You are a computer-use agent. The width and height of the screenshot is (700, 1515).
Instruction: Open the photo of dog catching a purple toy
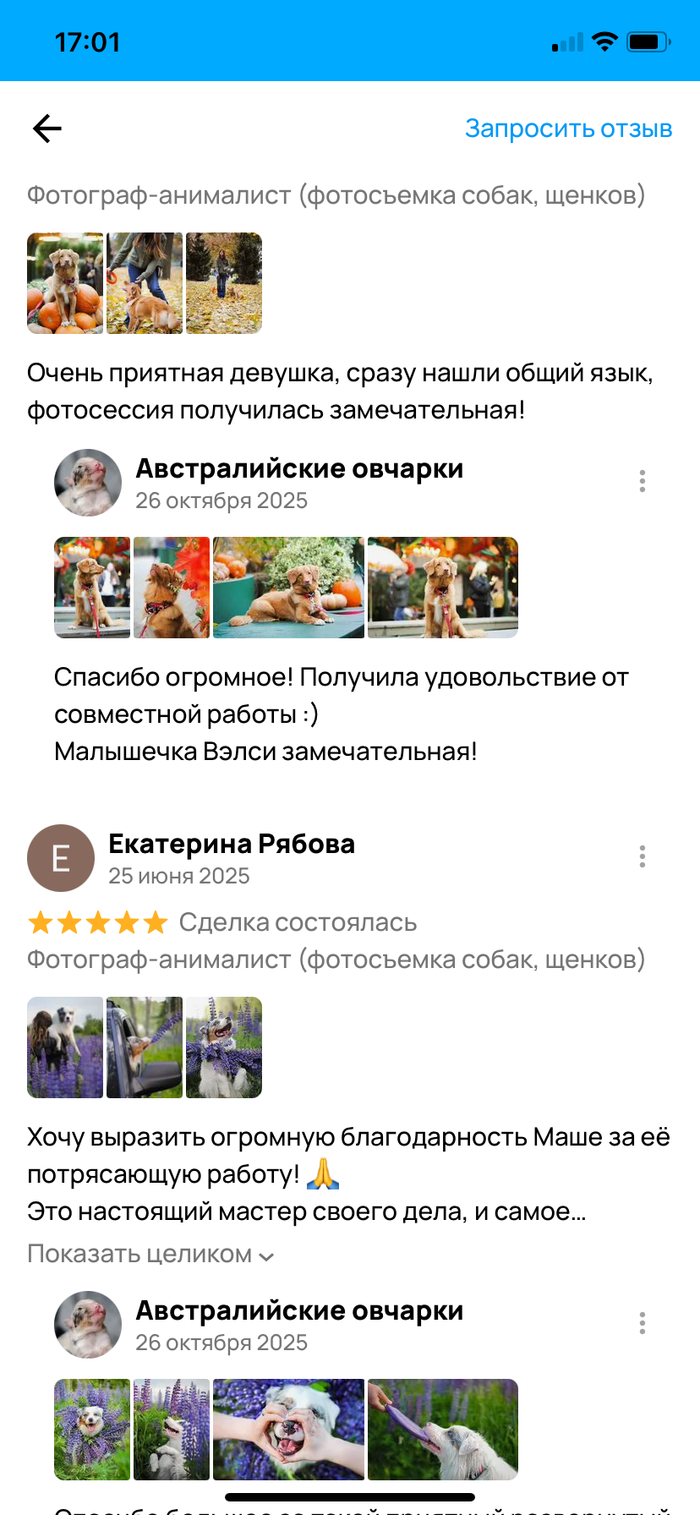pyautogui.click(x=443, y=1430)
